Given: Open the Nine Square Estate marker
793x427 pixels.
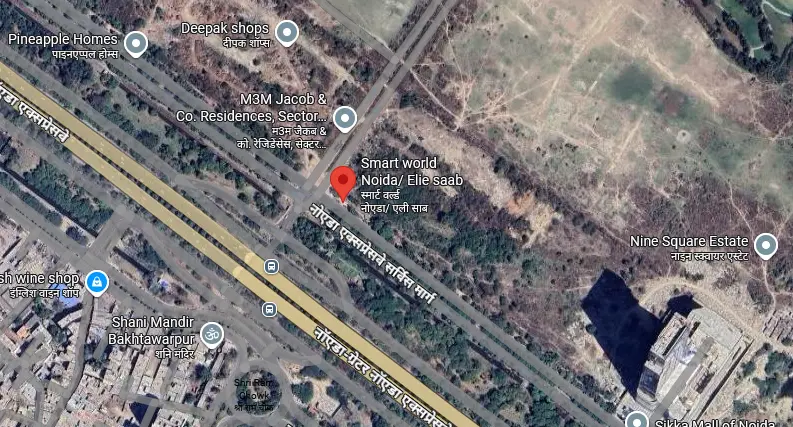Looking at the screenshot, I should tap(766, 245).
